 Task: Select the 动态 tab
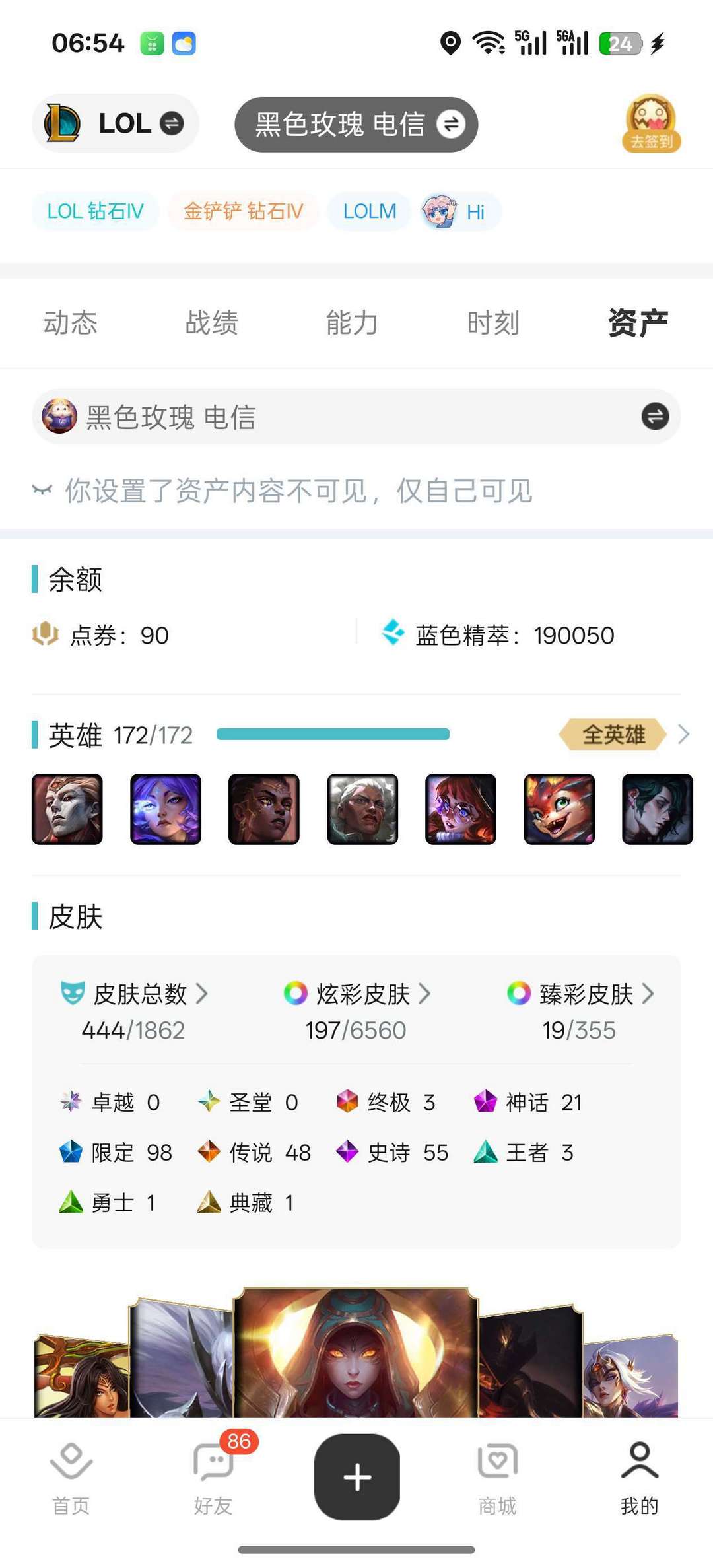coord(71,324)
